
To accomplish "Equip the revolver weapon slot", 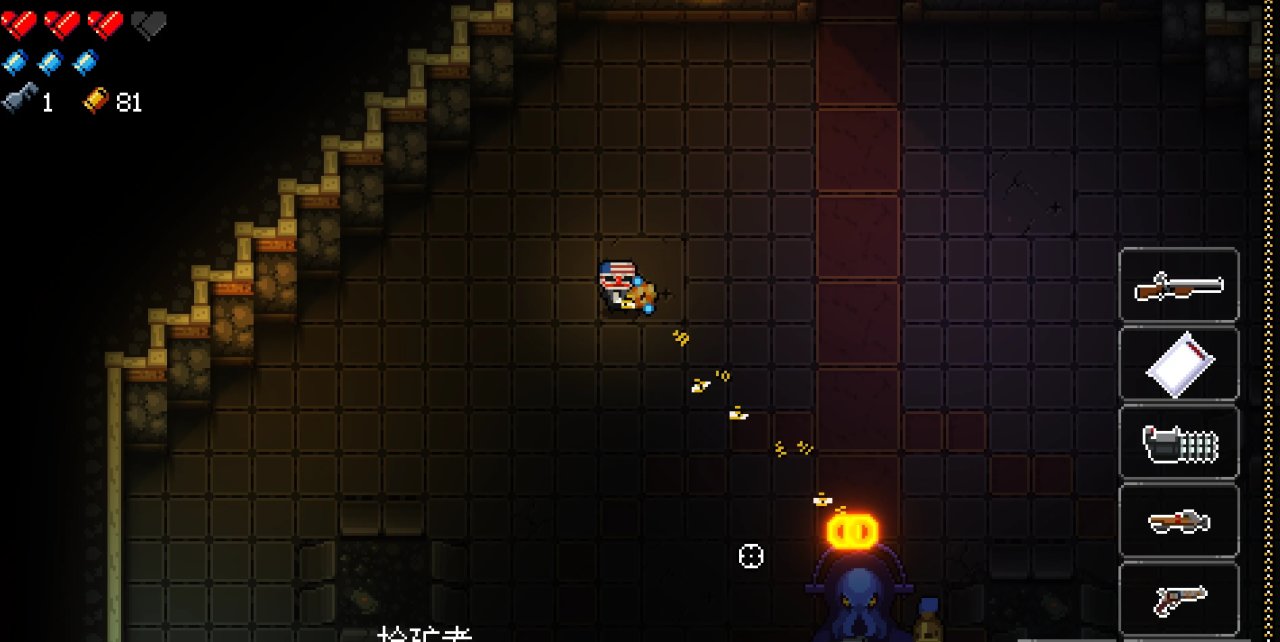I will [x=1179, y=599].
